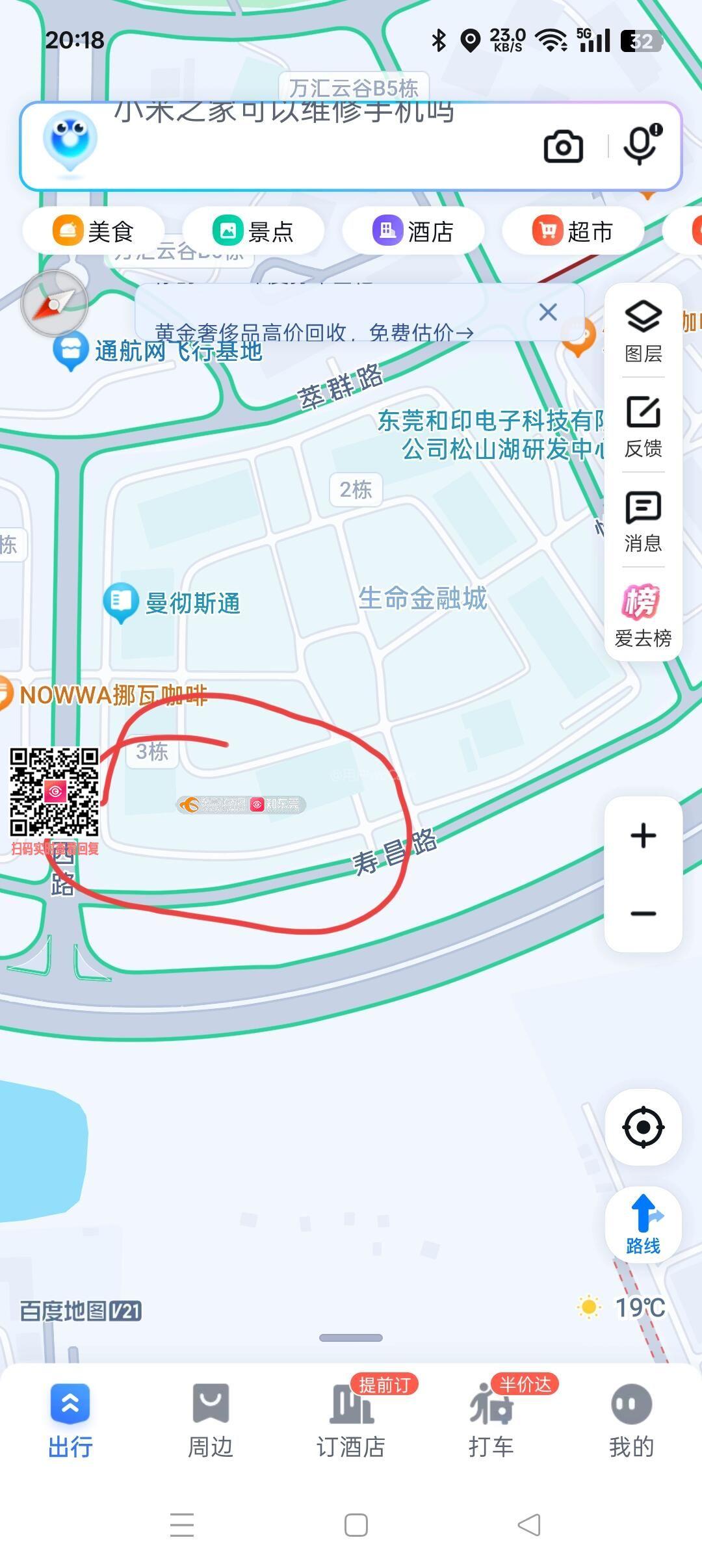The height and width of the screenshot is (1568, 702).
Task: Open the 消息 messages panel
Action: pyautogui.click(x=643, y=521)
